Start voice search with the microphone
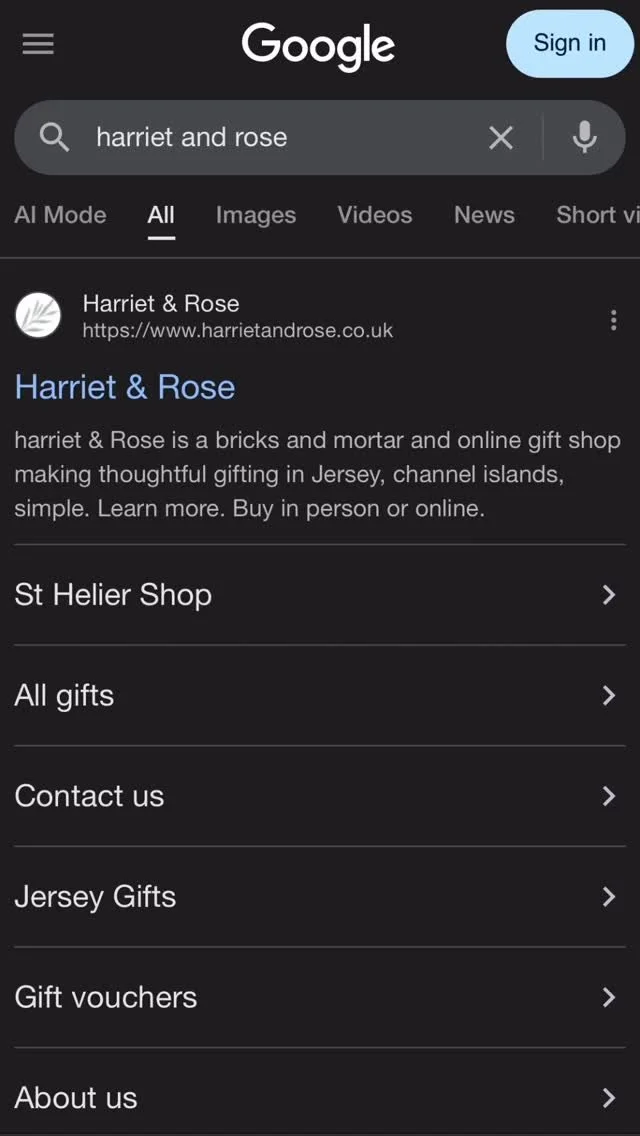Screen dimensions: 640x1136 click(x=584, y=138)
